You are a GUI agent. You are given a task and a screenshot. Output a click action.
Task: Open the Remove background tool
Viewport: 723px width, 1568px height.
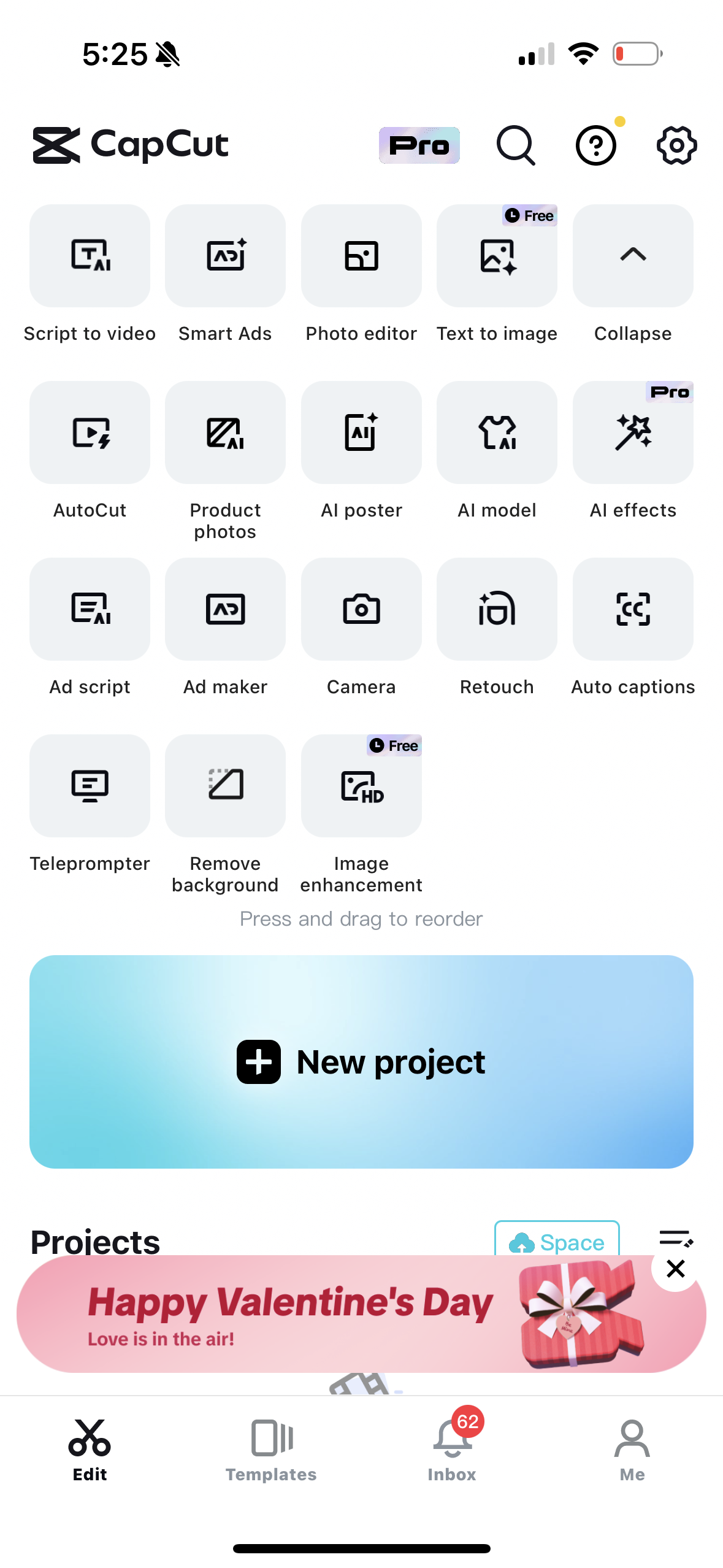point(225,786)
